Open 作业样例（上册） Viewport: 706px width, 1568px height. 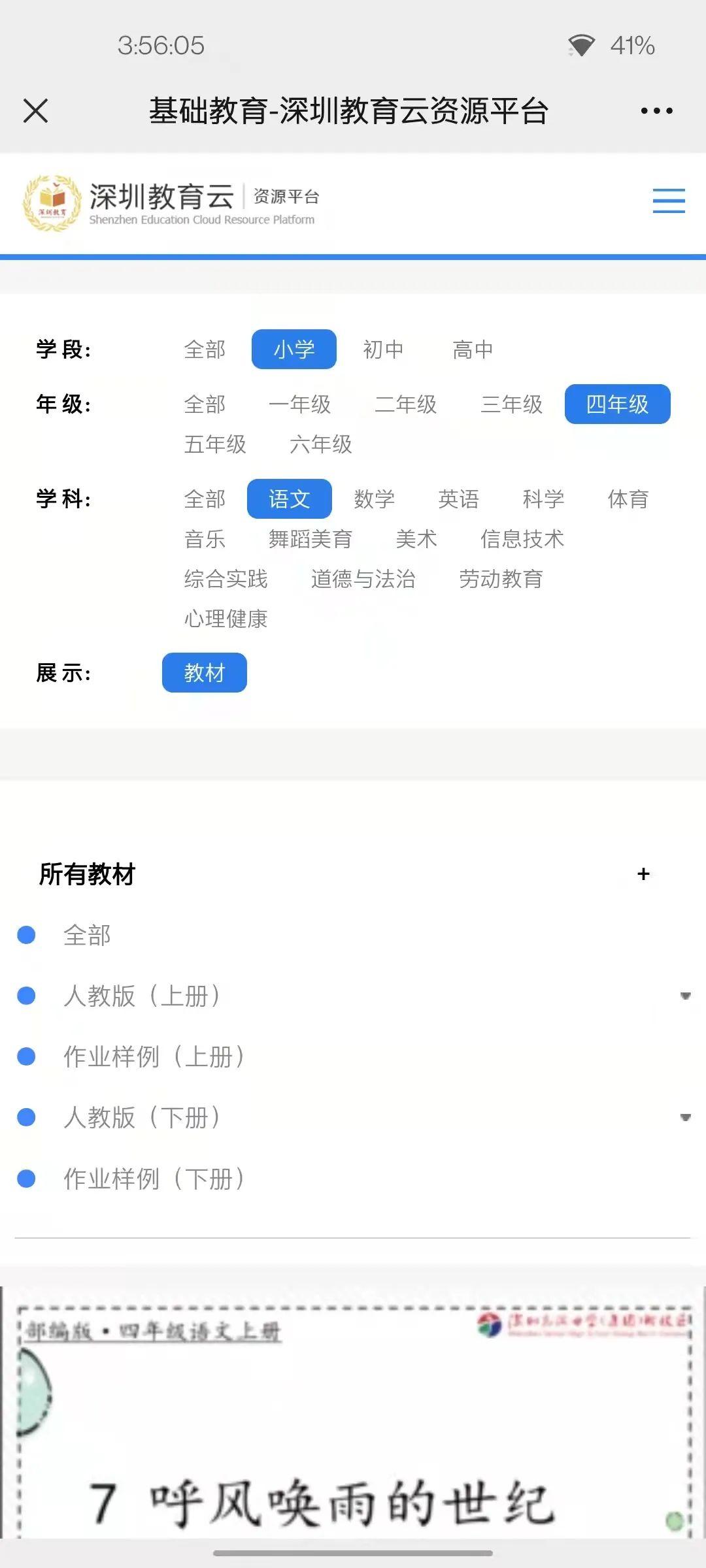tap(154, 1056)
